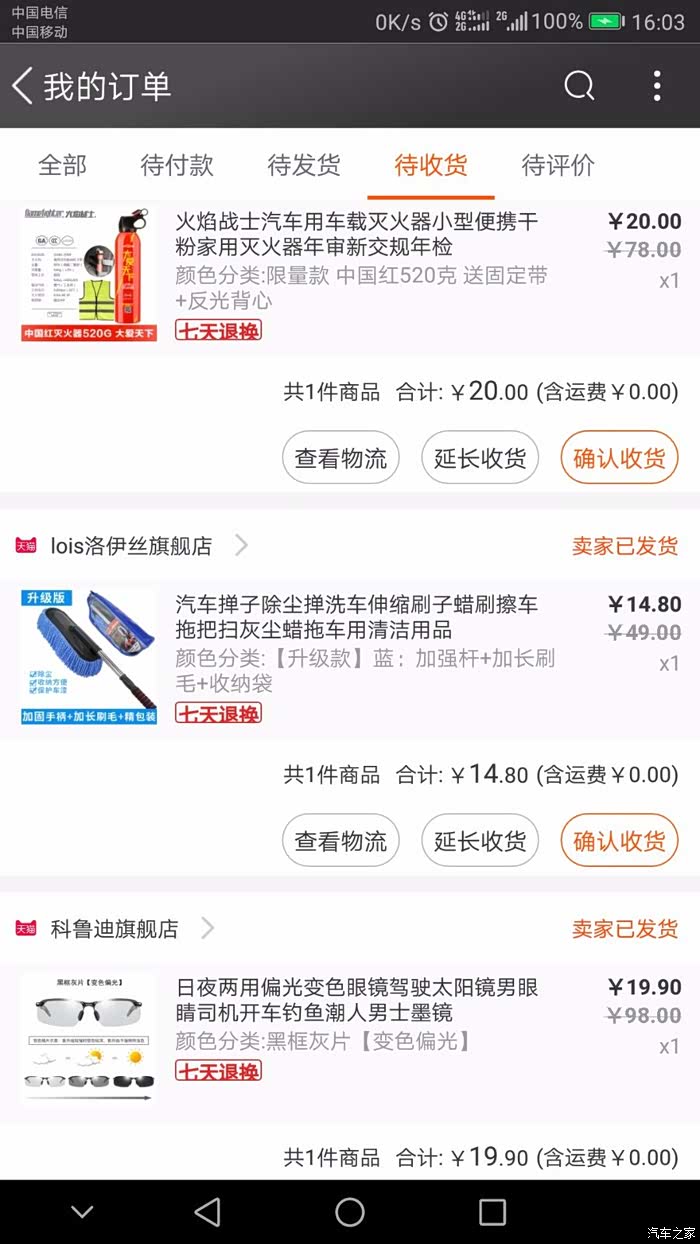700x1244 pixels.
Task: Switch to the 待发货 tab
Action: 304,165
